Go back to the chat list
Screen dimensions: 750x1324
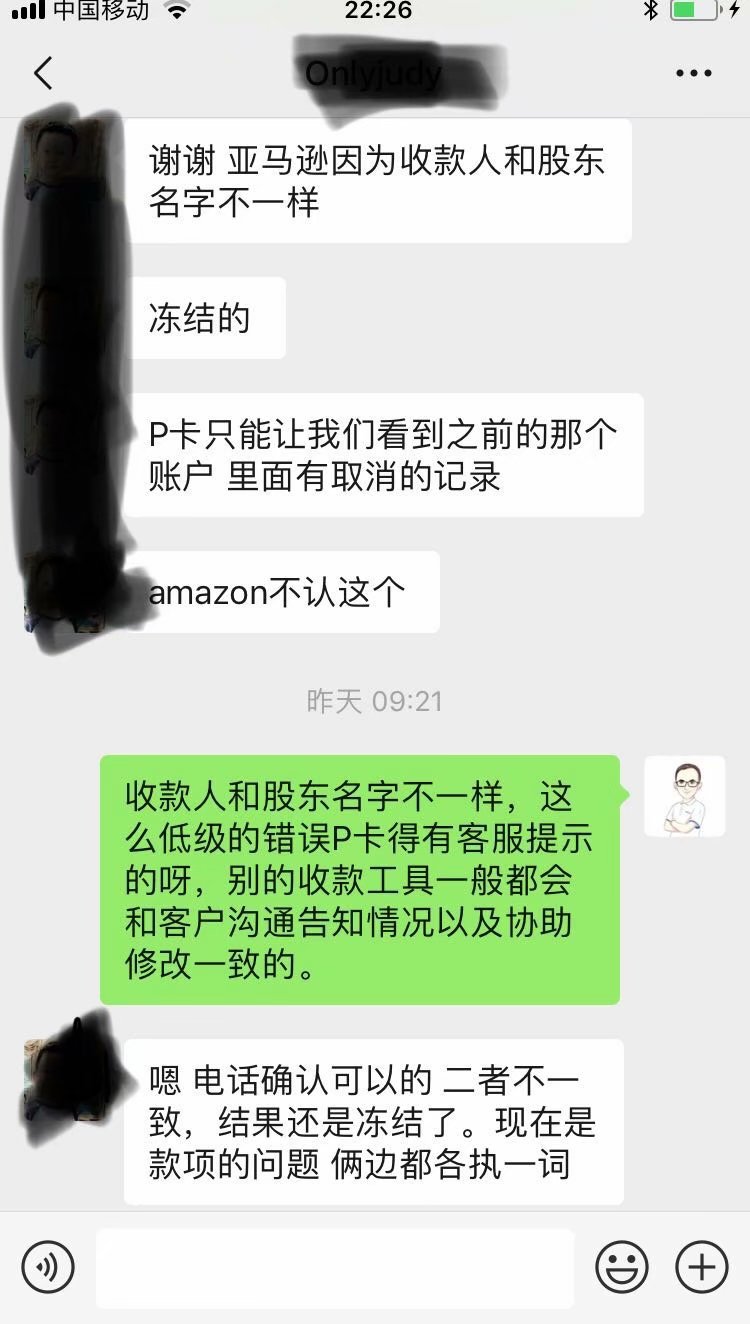point(42,73)
